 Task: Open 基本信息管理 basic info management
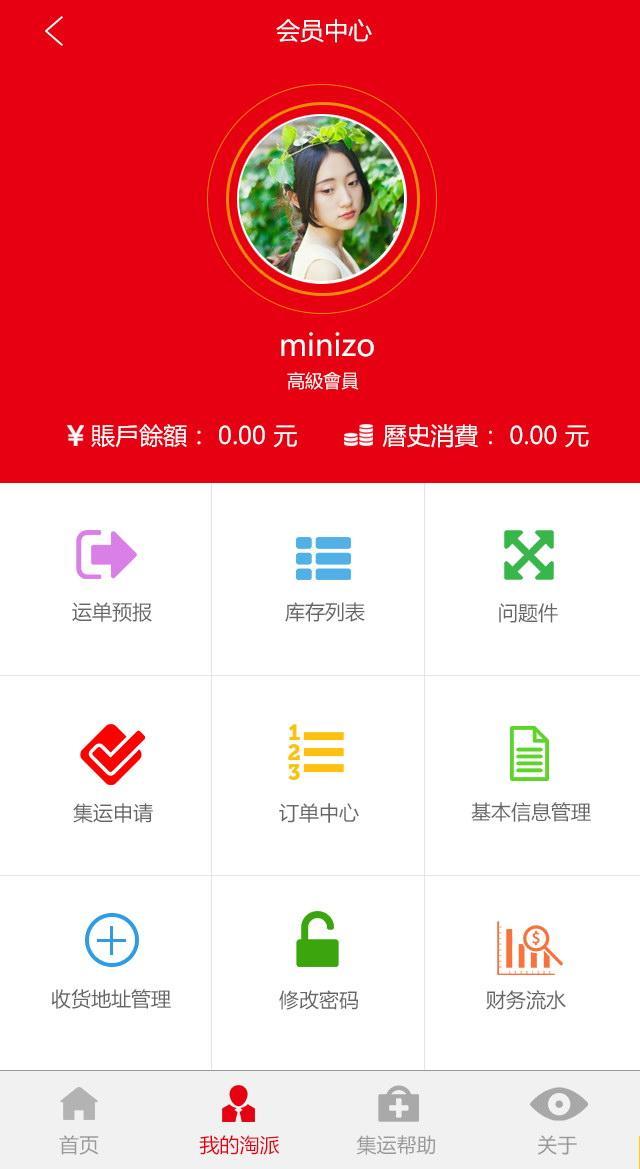click(530, 775)
